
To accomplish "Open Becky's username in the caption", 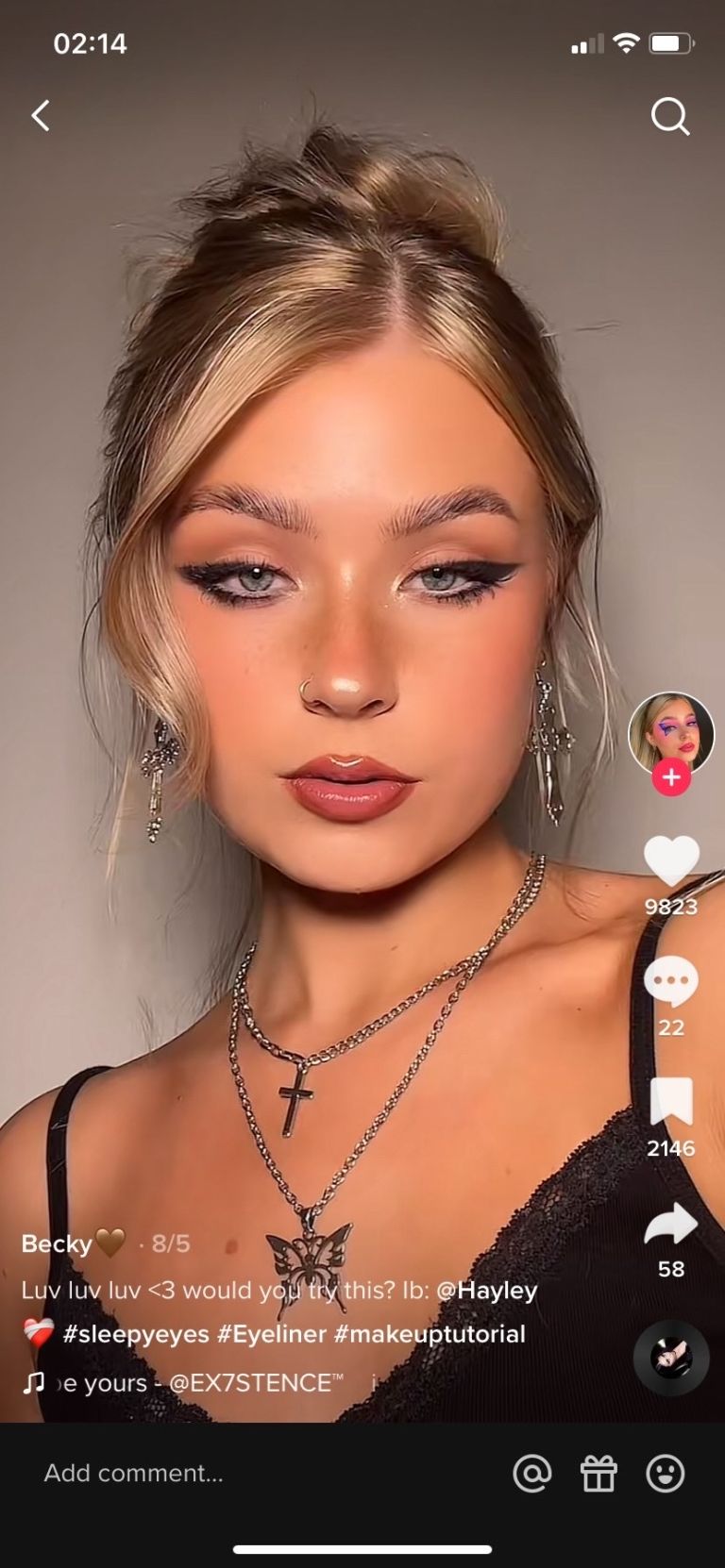I will 57,1243.
